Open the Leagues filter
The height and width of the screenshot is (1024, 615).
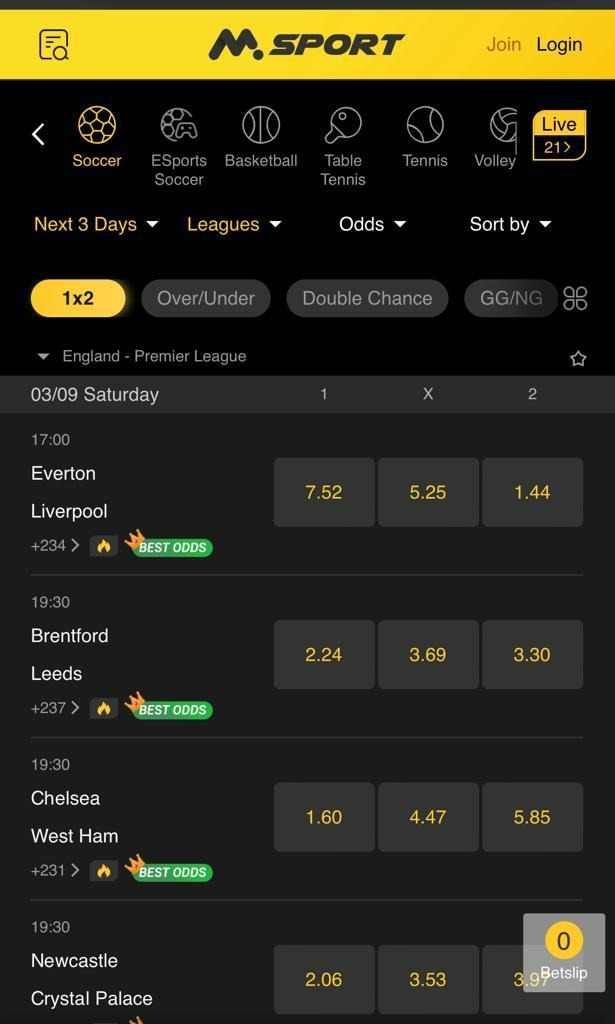[x=234, y=224]
